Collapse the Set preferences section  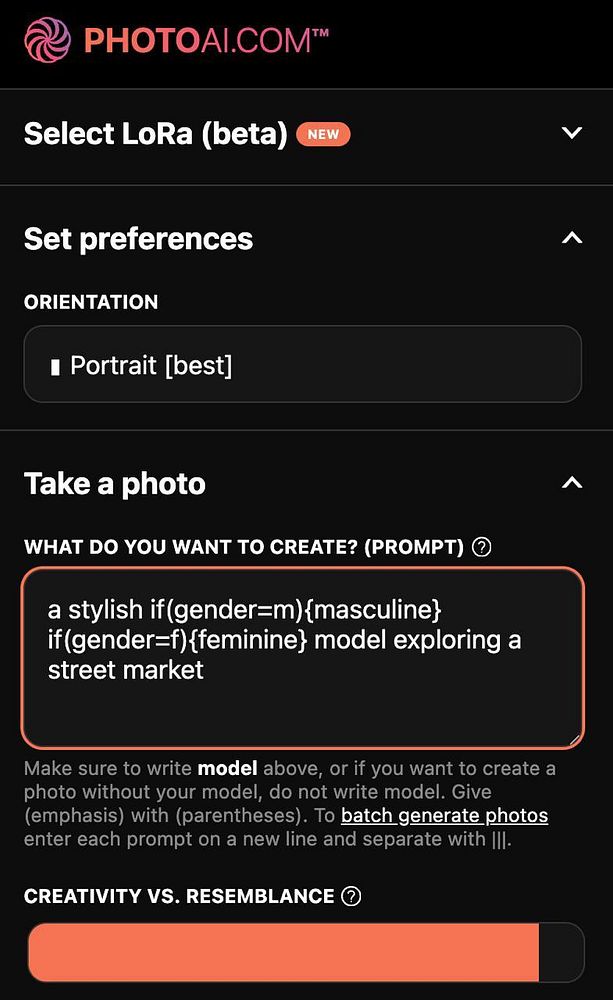click(x=571, y=238)
